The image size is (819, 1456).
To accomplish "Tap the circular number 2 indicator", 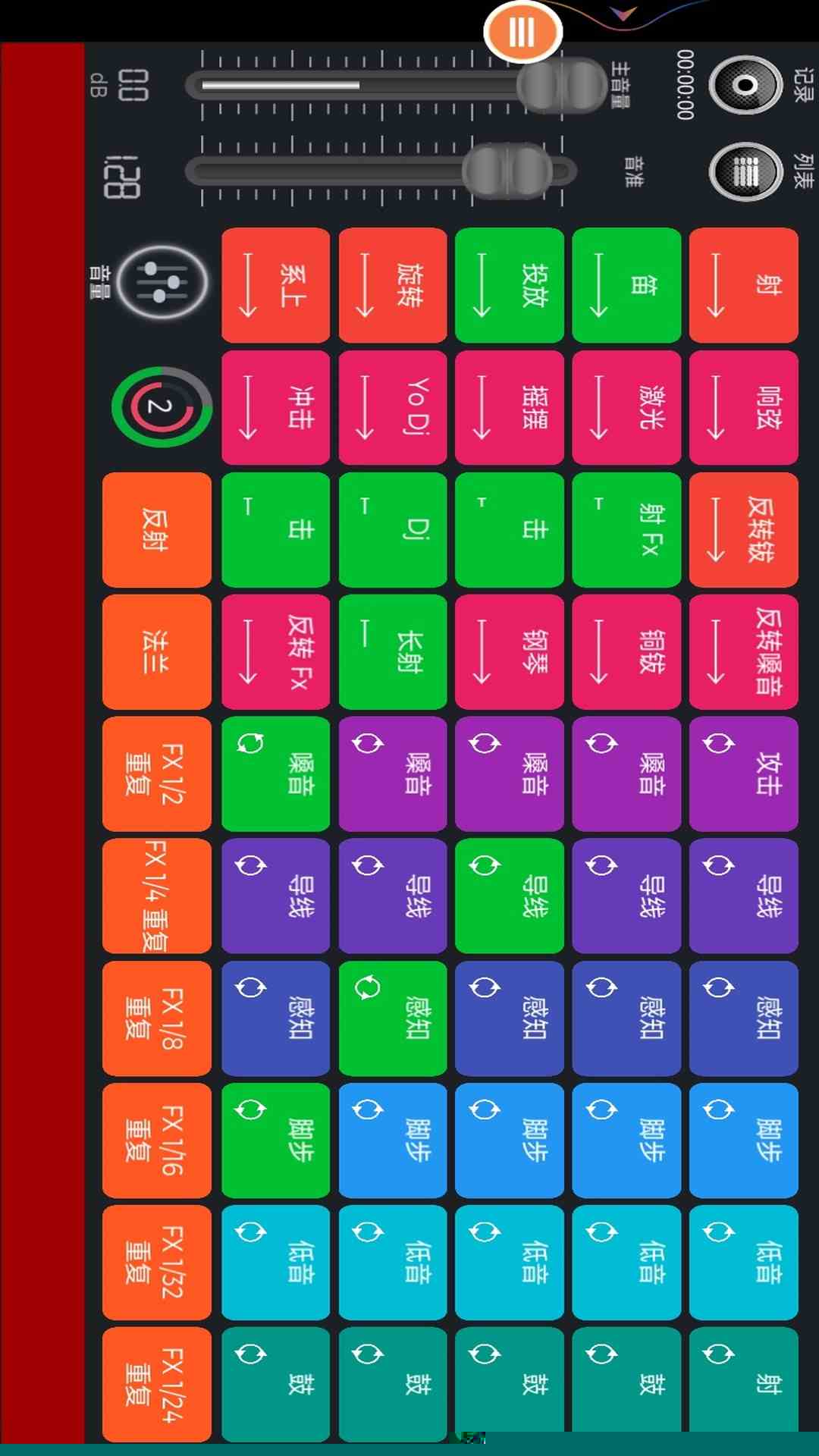I will [x=161, y=407].
